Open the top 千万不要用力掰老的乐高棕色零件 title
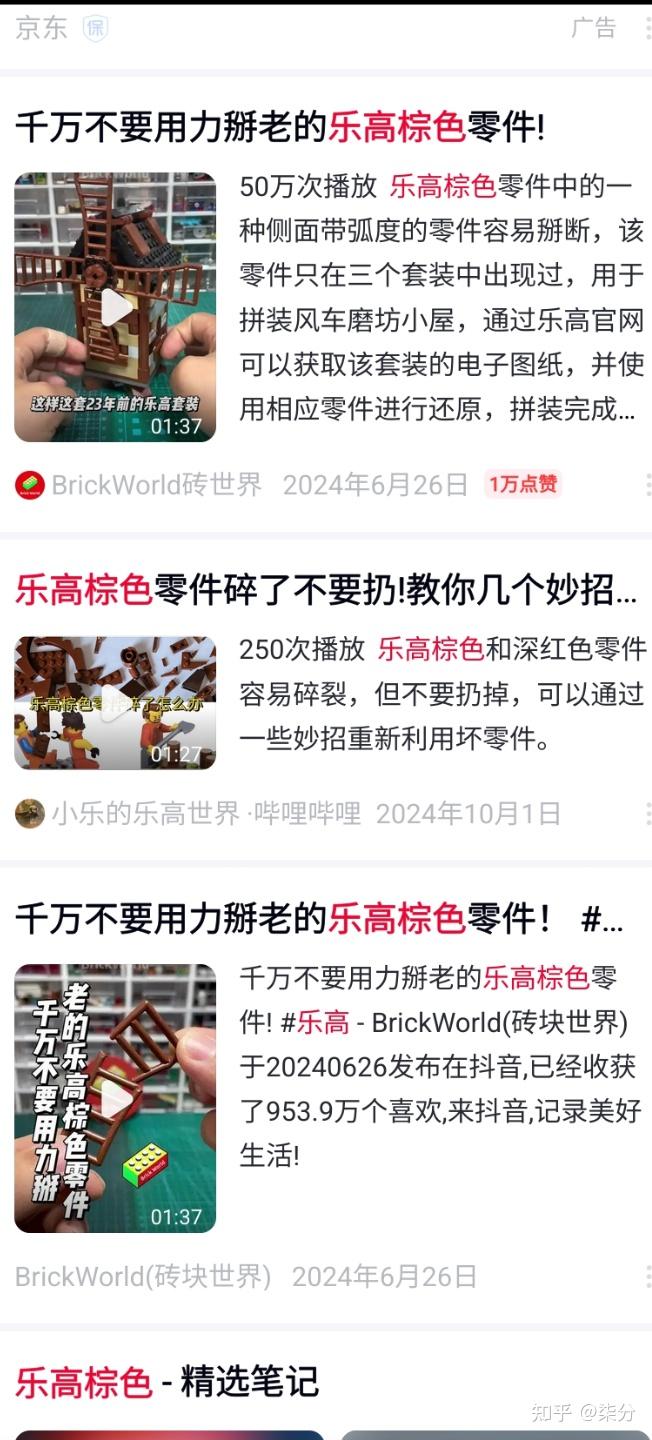 tap(280, 127)
